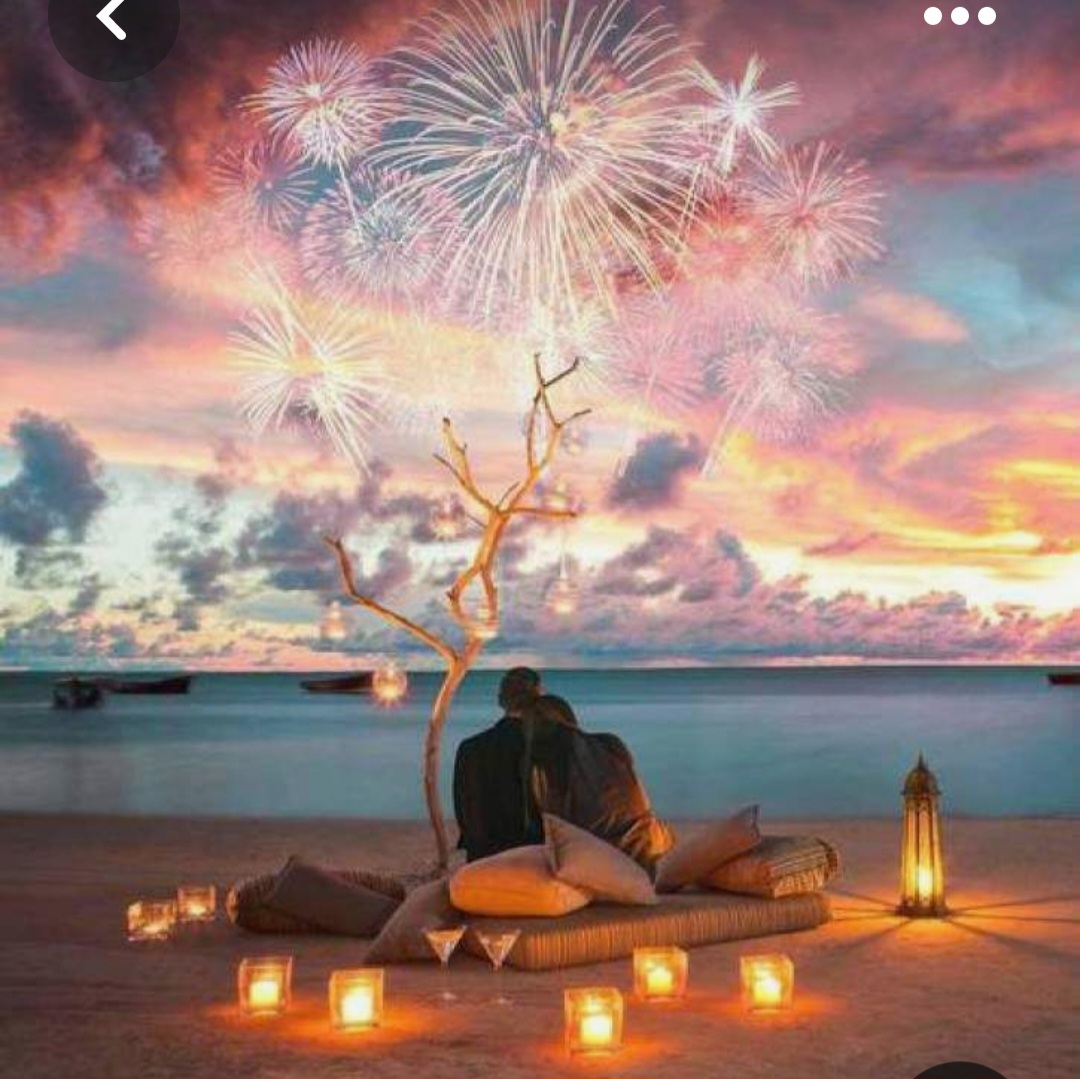Go back using the arrow button
This screenshot has height=1079, width=1080.
click(113, 21)
